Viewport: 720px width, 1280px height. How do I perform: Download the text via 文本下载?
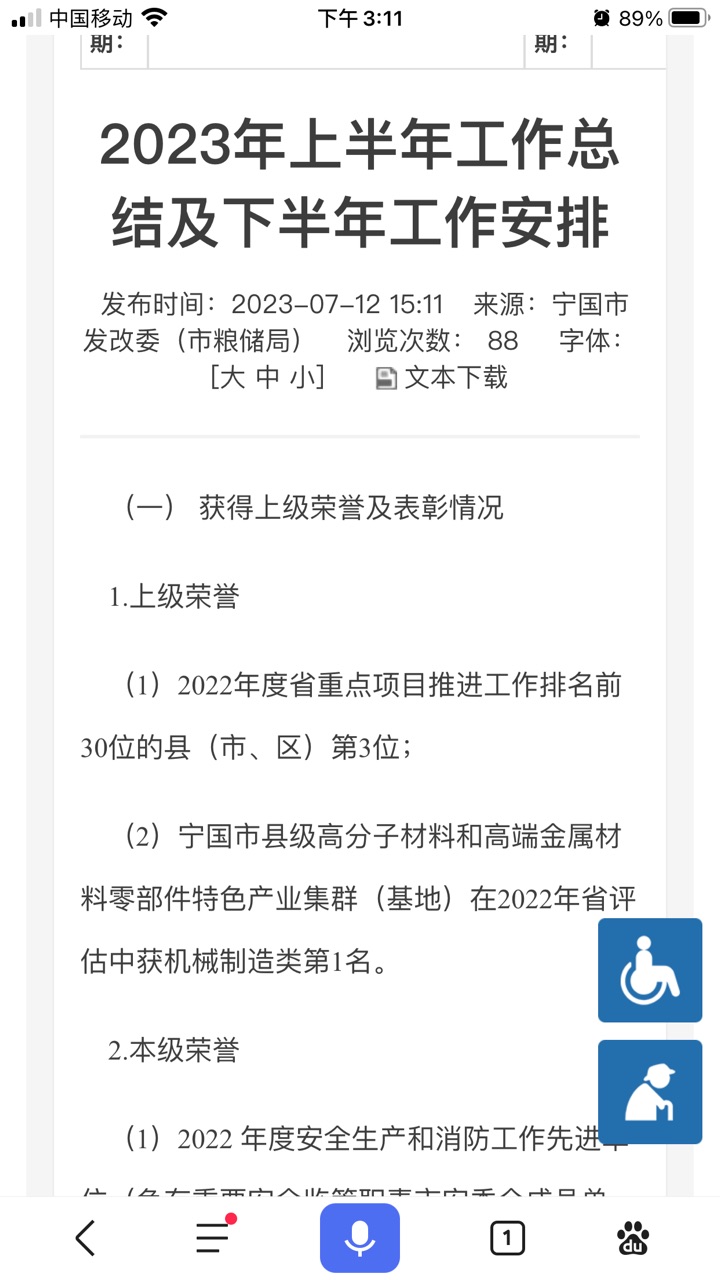click(441, 377)
